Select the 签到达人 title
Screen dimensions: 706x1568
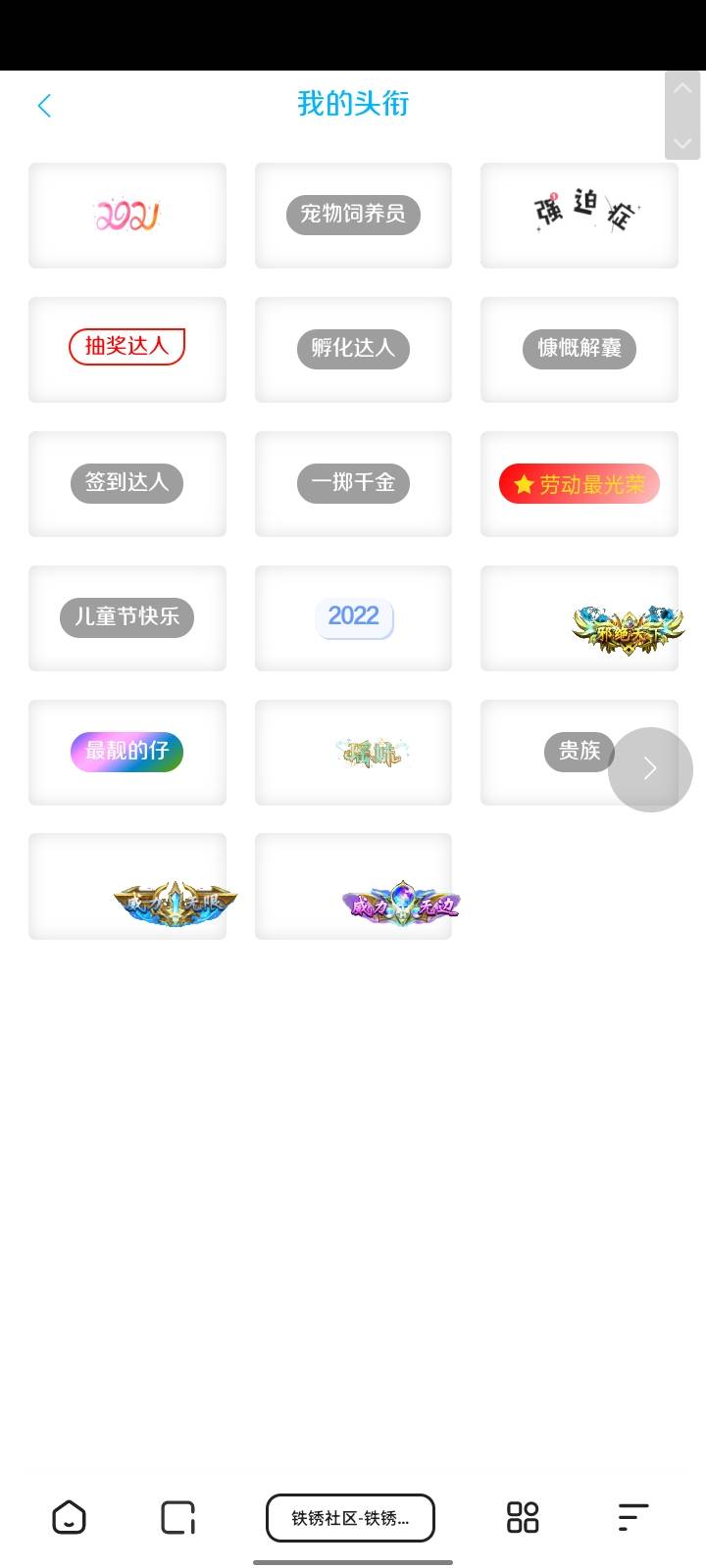point(127,483)
